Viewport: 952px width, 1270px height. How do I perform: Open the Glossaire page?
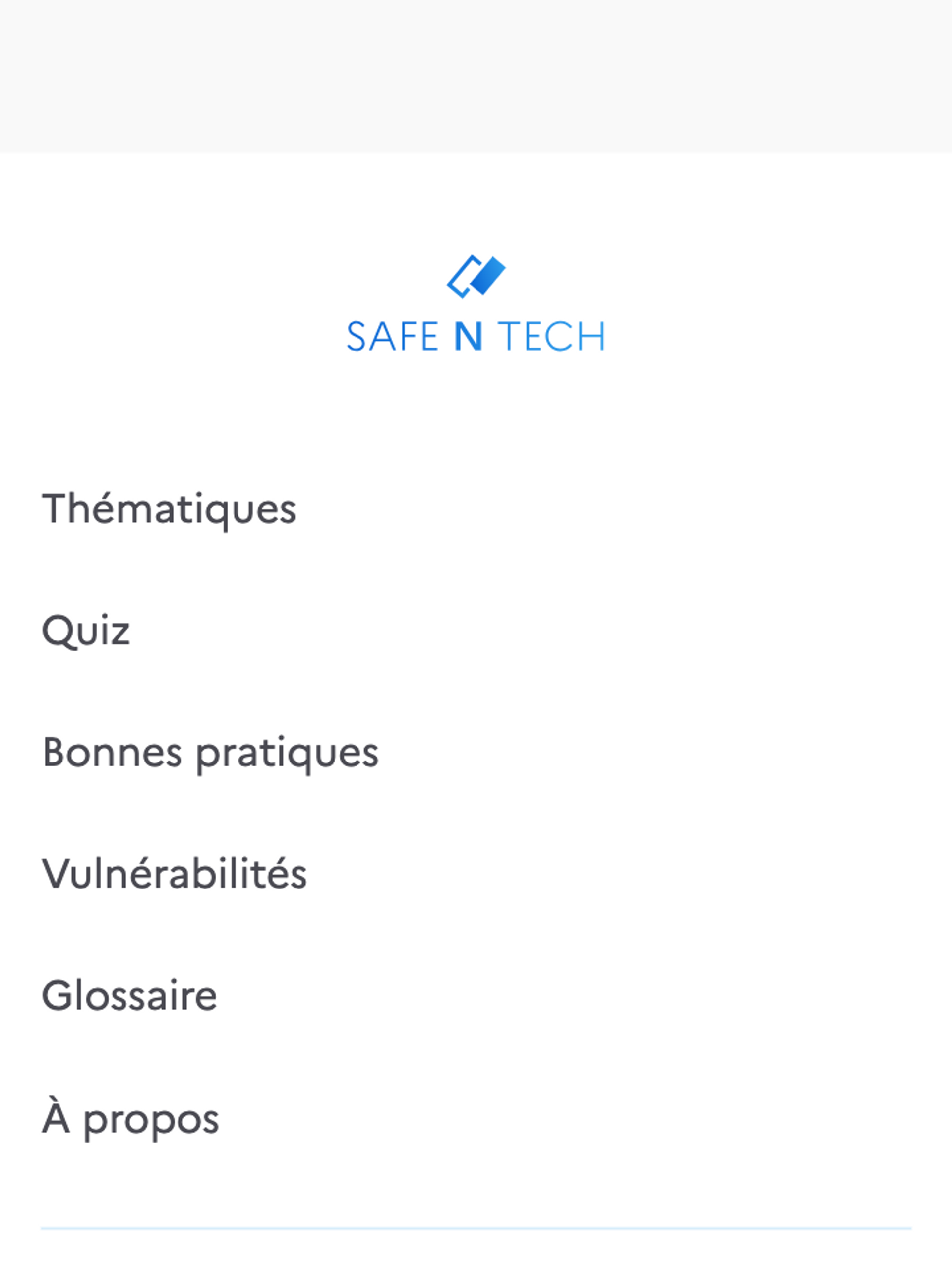click(130, 996)
